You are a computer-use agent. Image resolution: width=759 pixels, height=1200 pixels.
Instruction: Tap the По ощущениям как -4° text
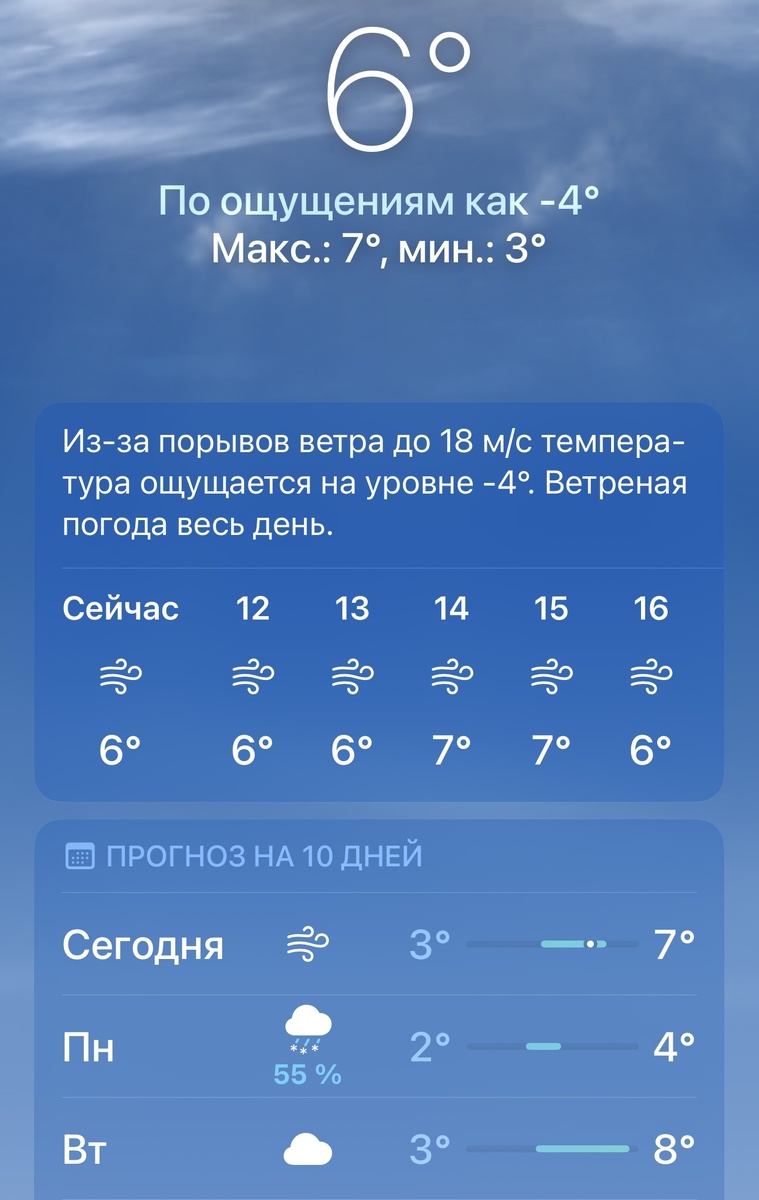click(379, 203)
